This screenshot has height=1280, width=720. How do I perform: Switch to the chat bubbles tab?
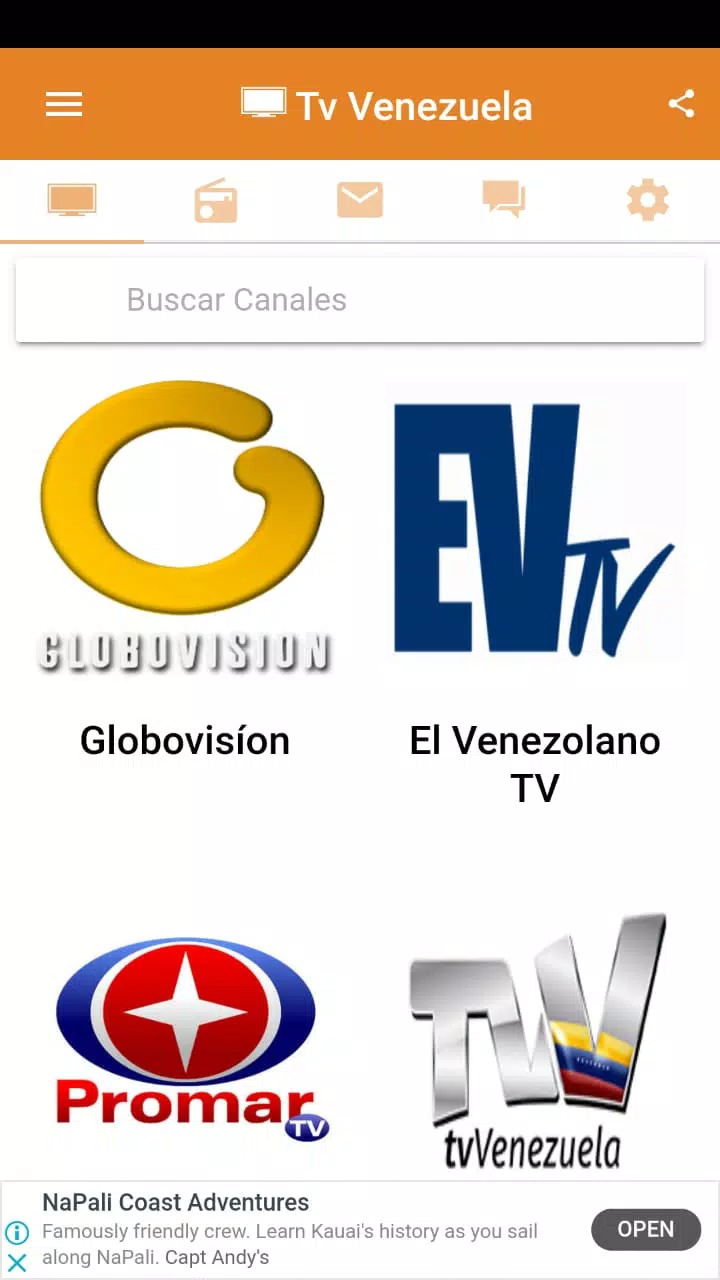click(504, 200)
